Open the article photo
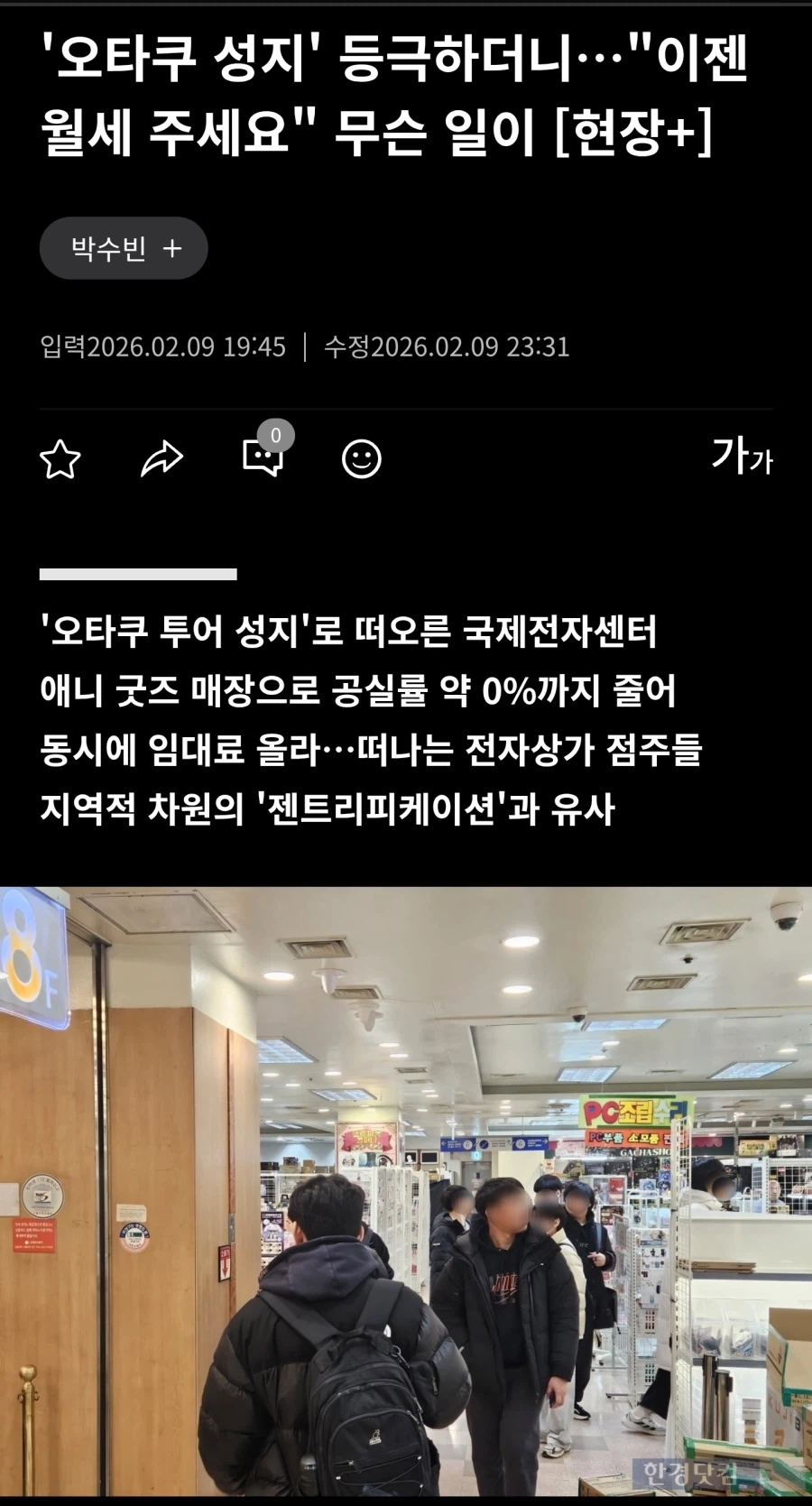The height and width of the screenshot is (1506, 812). tap(406, 1191)
